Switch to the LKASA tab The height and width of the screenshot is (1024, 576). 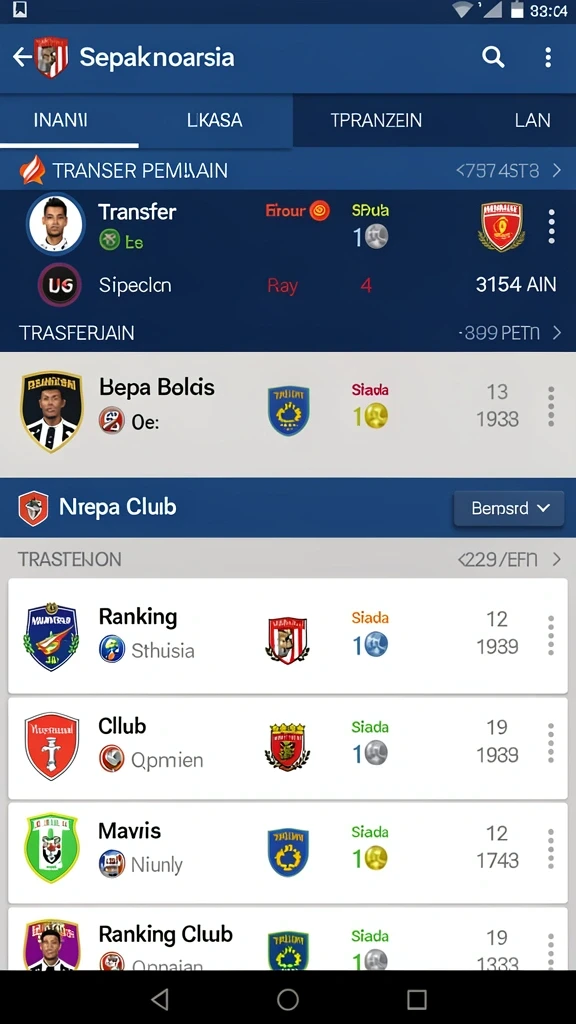click(x=215, y=120)
